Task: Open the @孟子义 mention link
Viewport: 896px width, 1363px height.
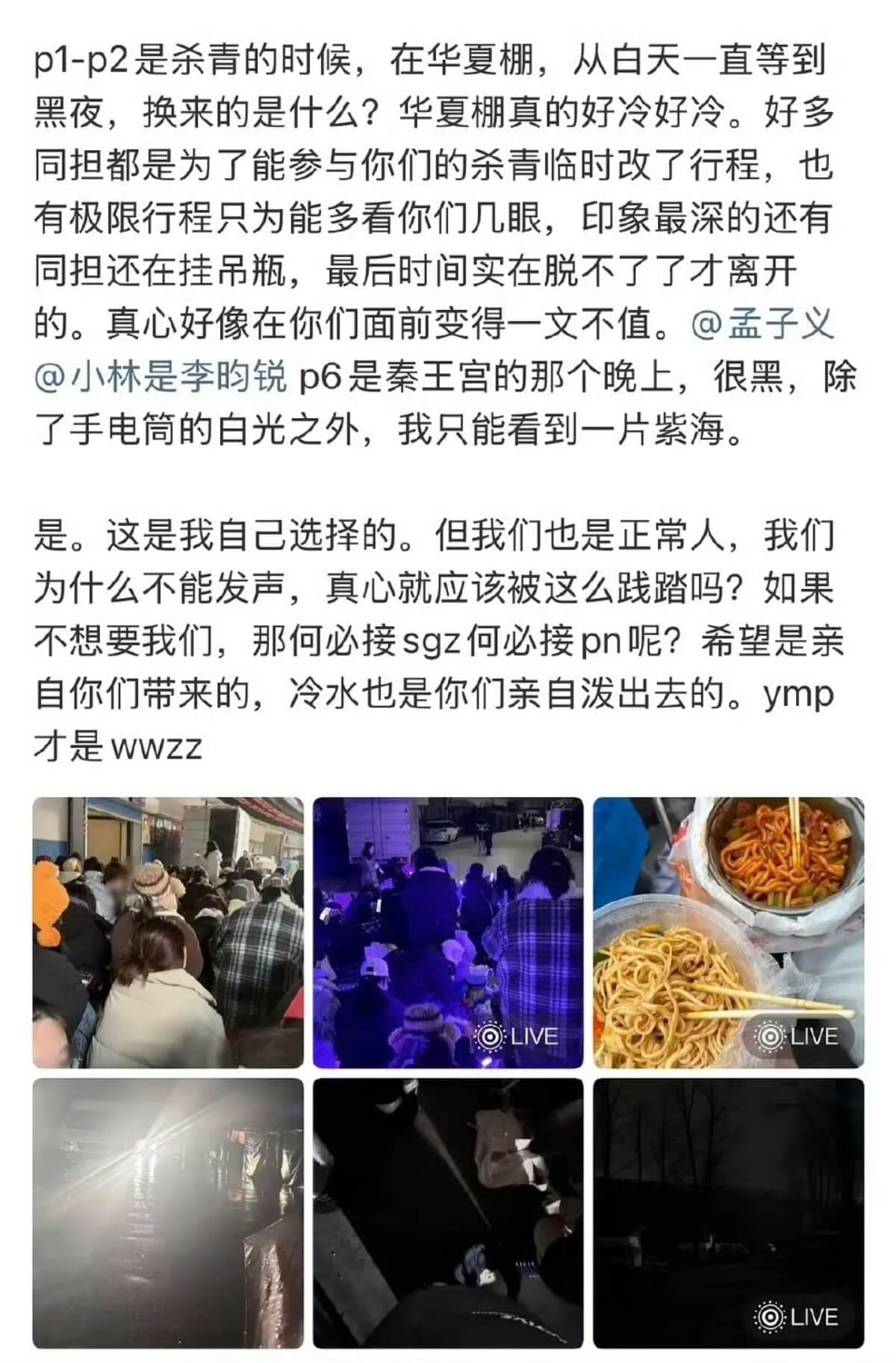Action: tap(762, 326)
